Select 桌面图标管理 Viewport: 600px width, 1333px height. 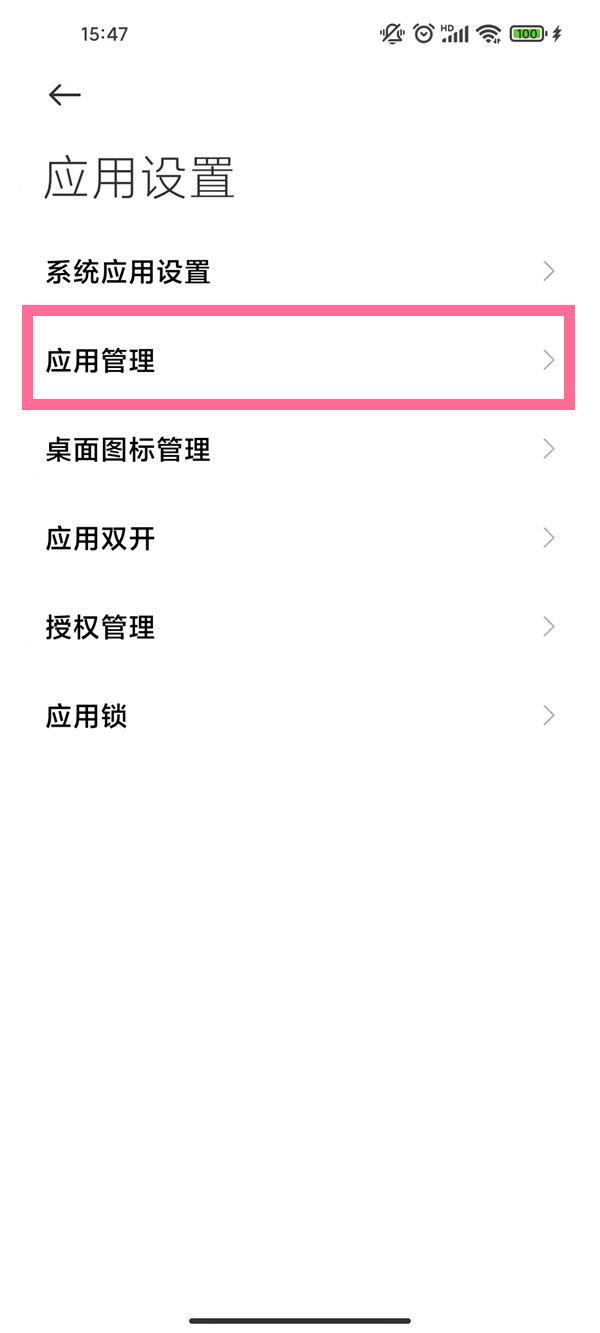click(x=300, y=449)
